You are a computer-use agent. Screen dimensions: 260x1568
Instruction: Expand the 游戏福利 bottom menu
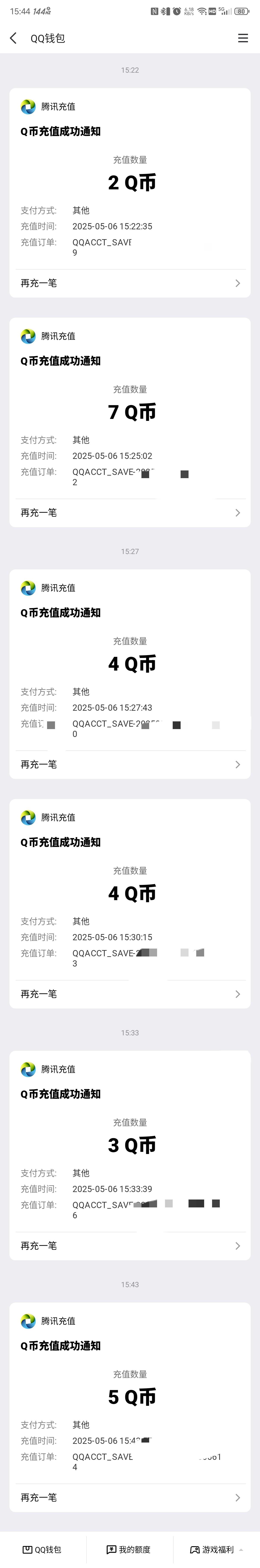coord(216,1550)
